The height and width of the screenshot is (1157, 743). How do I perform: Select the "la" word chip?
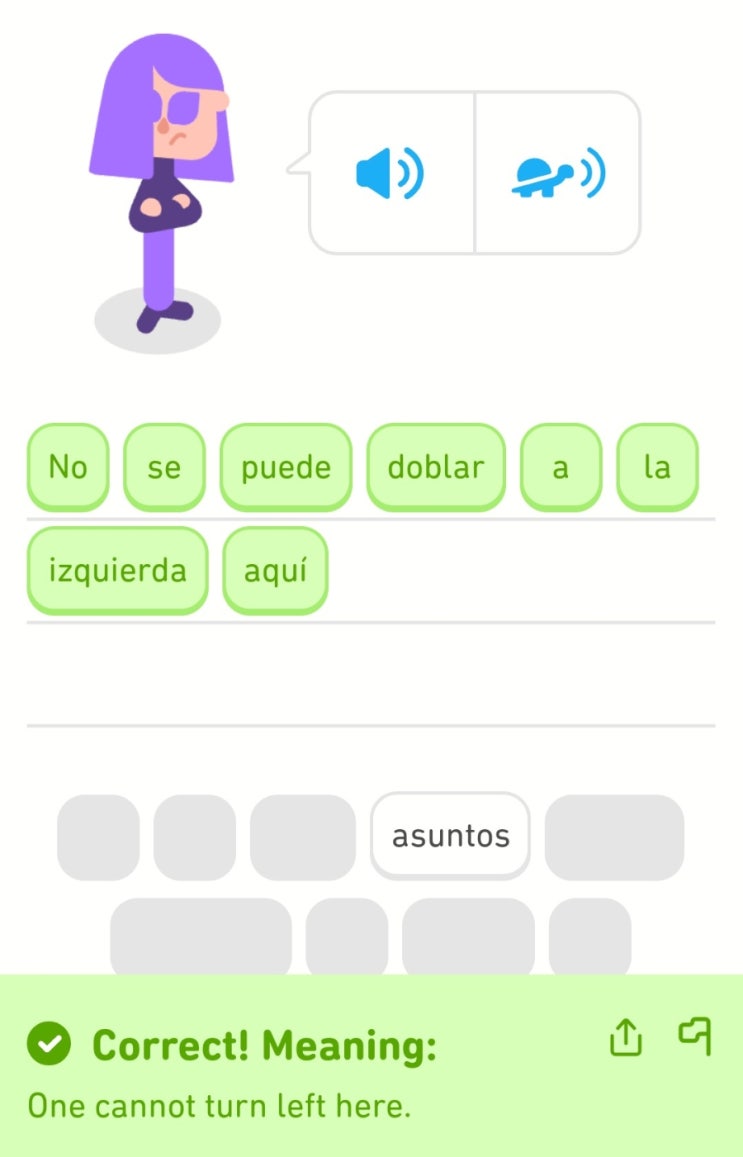pyautogui.click(x=657, y=467)
